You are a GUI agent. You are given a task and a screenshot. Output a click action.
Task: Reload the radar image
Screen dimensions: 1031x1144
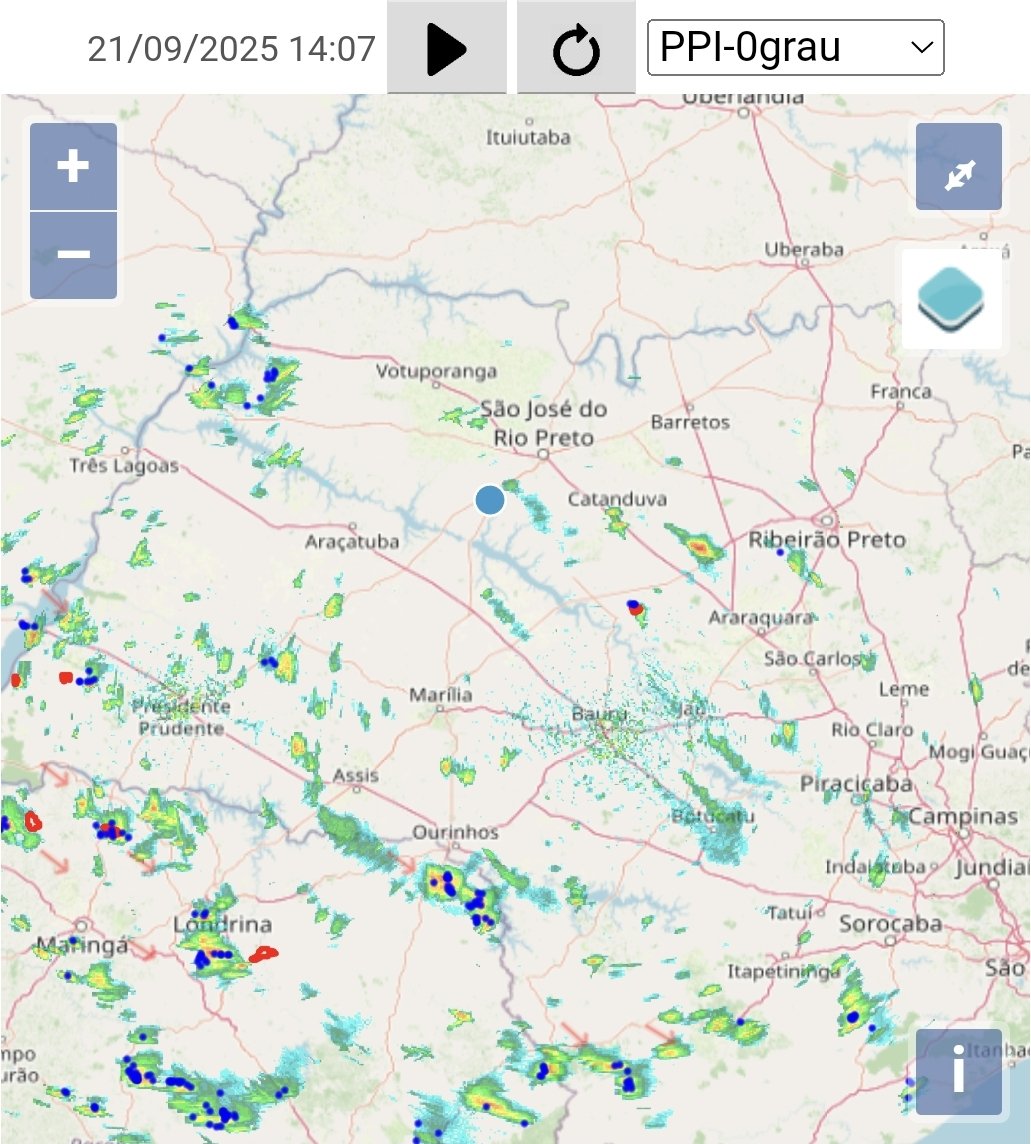pyautogui.click(x=576, y=48)
